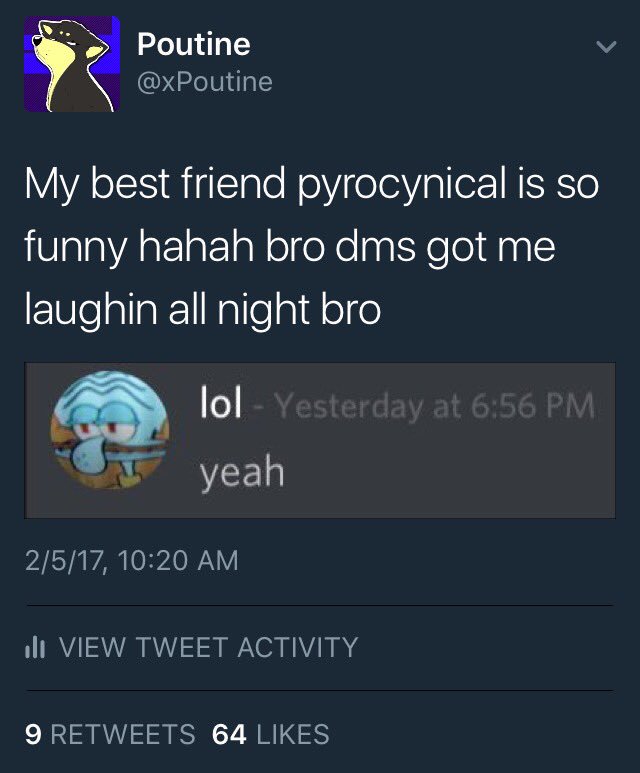
Task: Open the @xPoutine profile name
Action: [203, 82]
